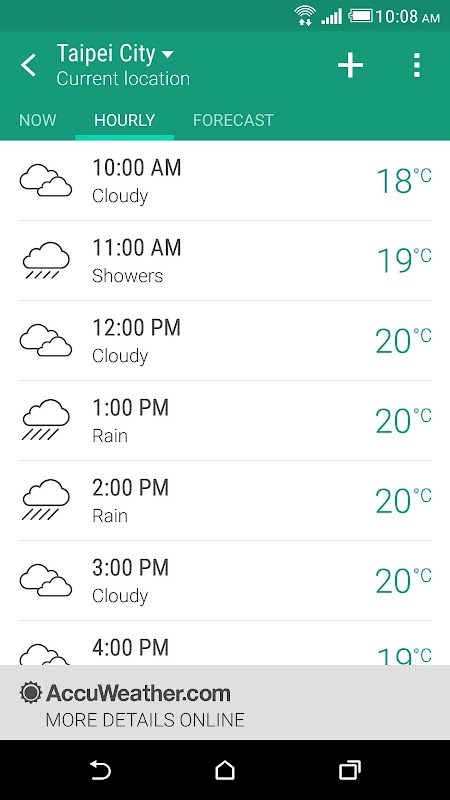Switch to the NOW tab
The image size is (450, 800).
38,120
